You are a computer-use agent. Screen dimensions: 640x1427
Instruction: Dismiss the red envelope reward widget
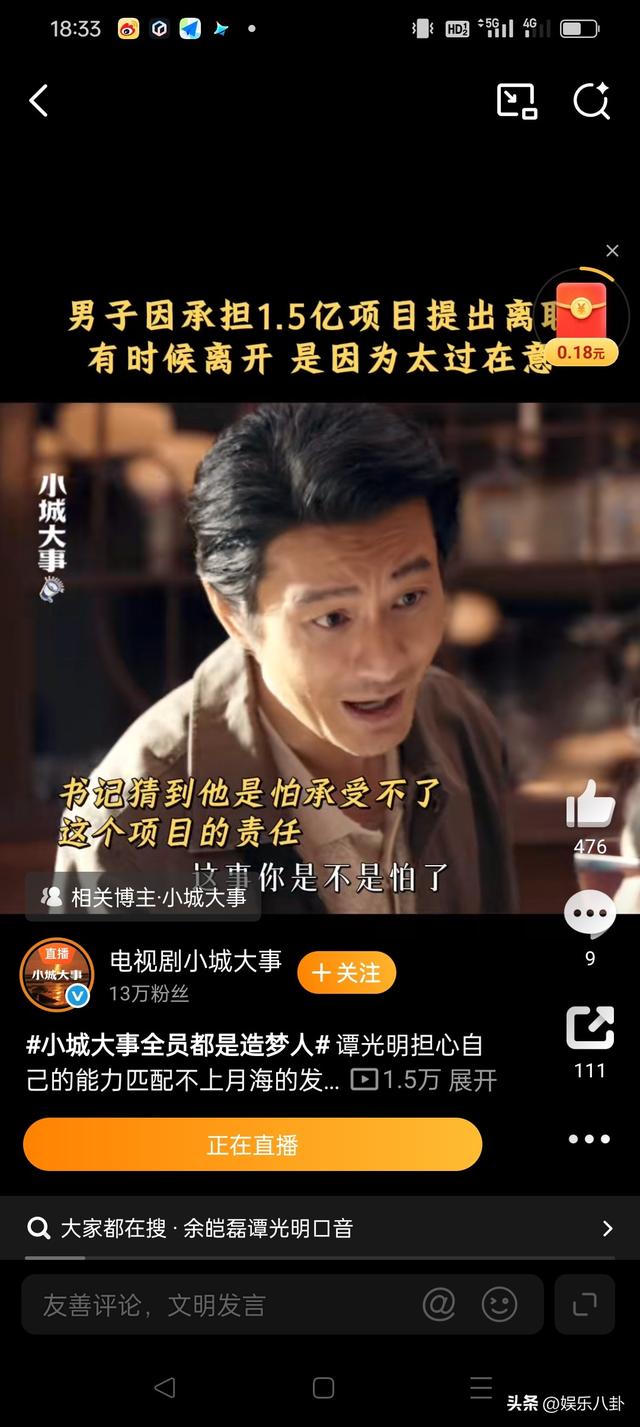coord(612,251)
